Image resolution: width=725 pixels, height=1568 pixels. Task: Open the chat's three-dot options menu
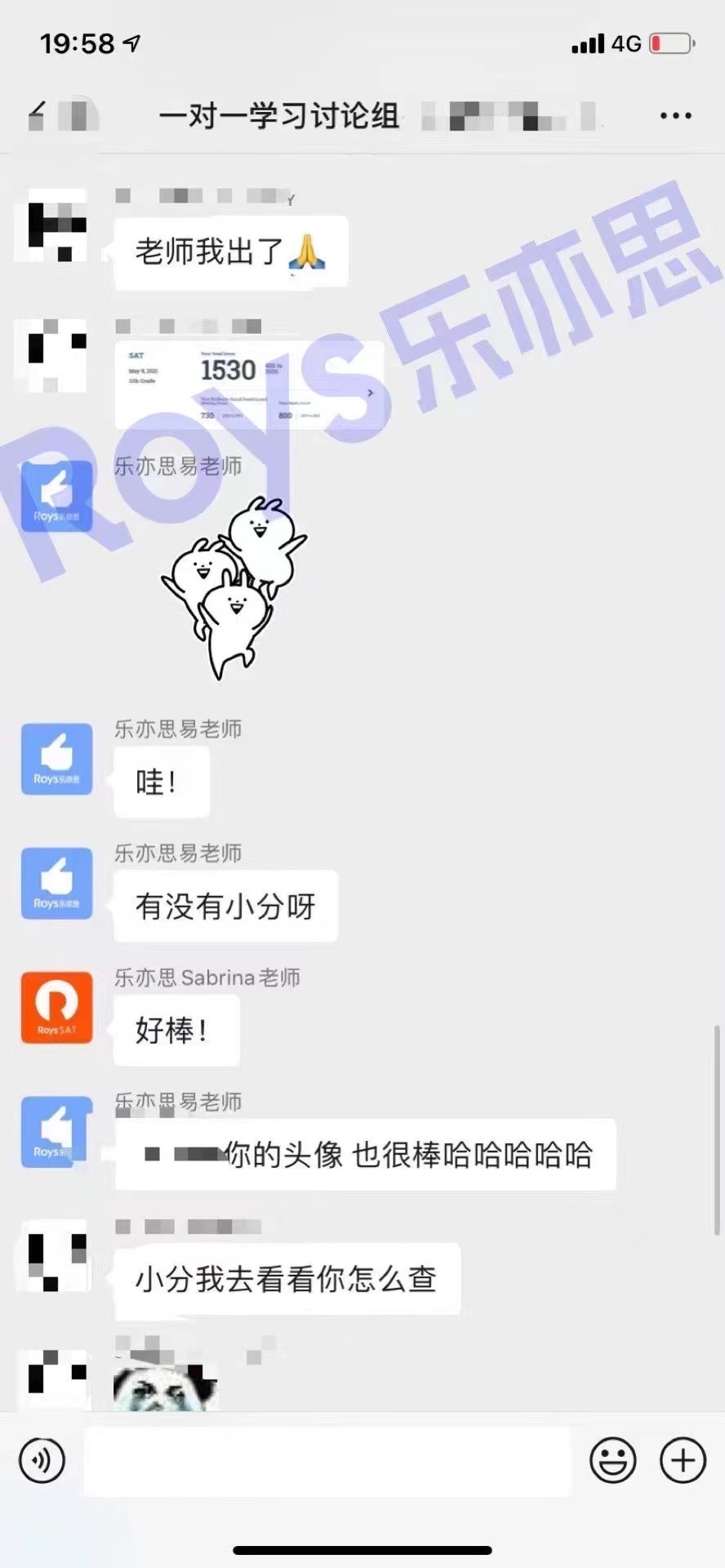click(x=675, y=116)
